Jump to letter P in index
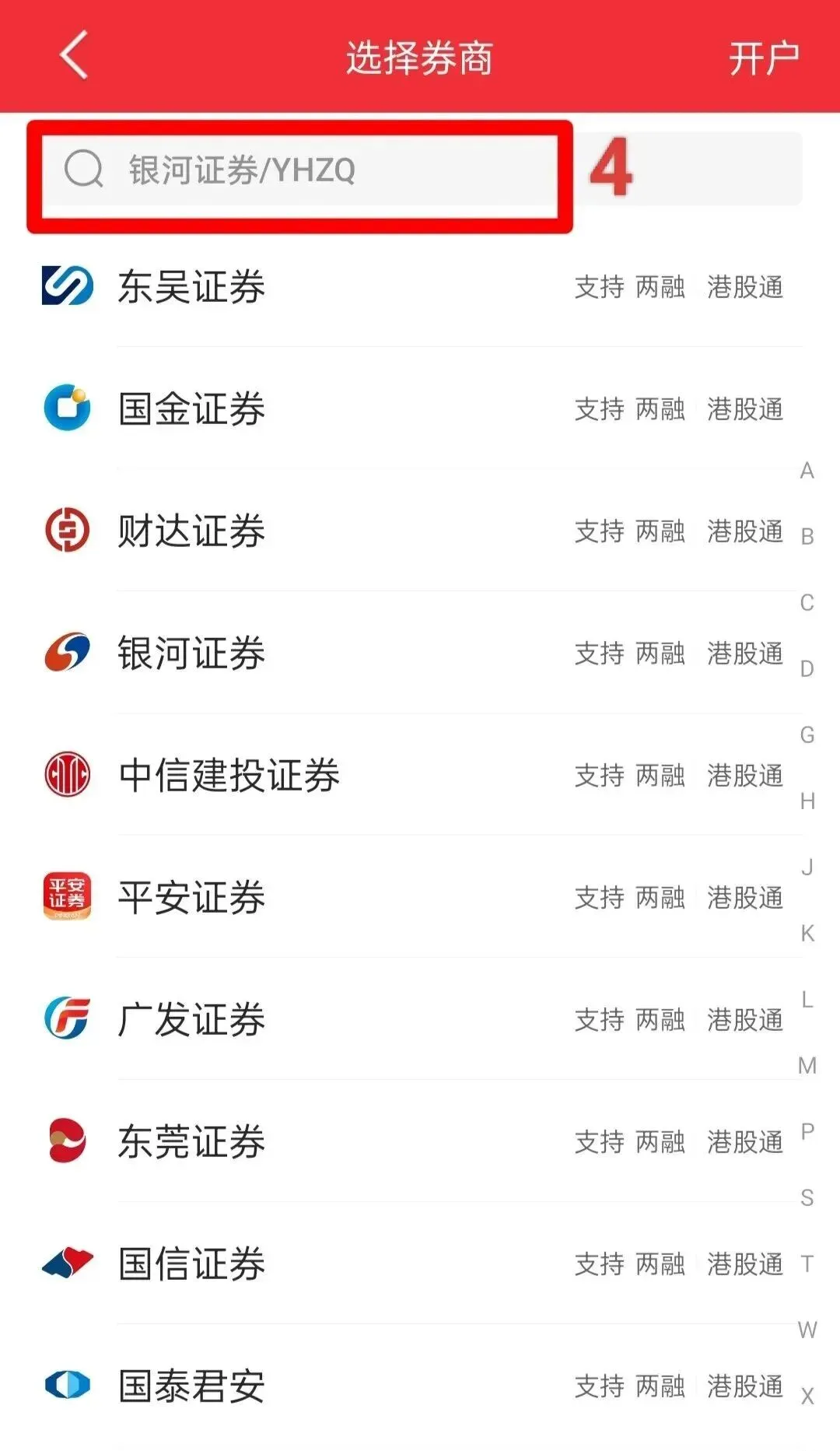 pyautogui.click(x=807, y=1132)
